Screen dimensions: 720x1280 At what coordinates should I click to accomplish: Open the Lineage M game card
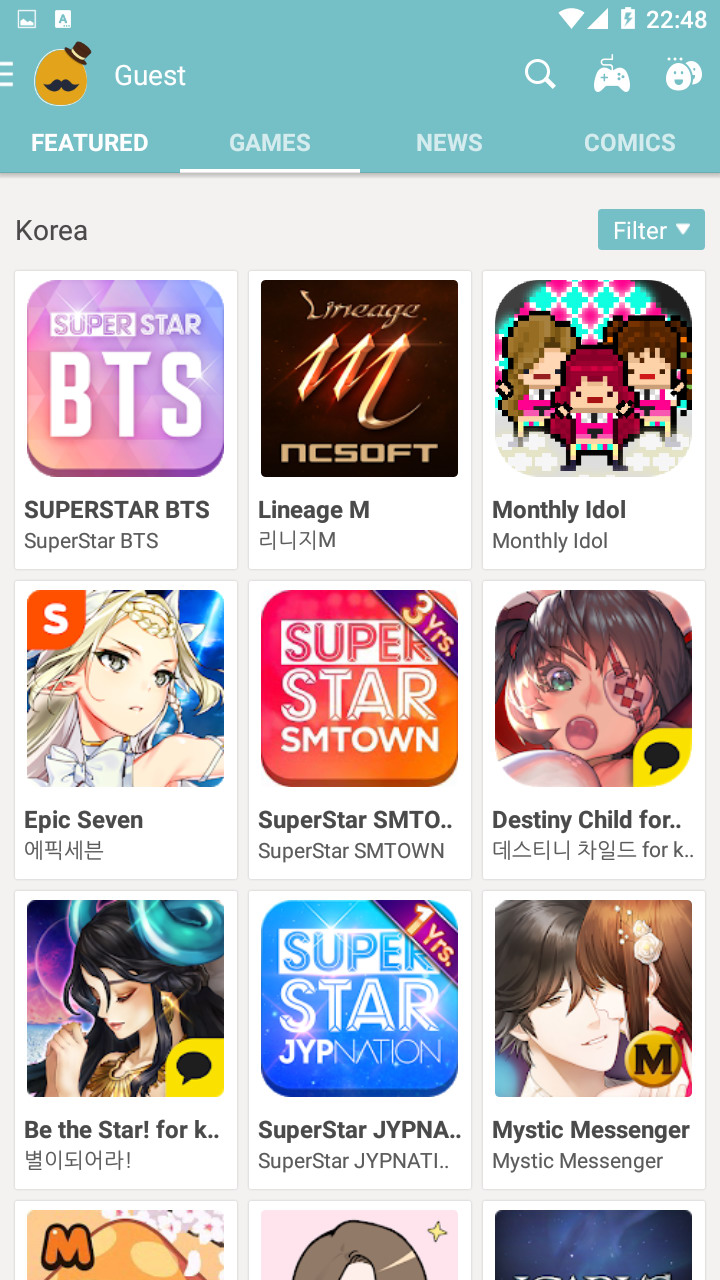point(360,420)
